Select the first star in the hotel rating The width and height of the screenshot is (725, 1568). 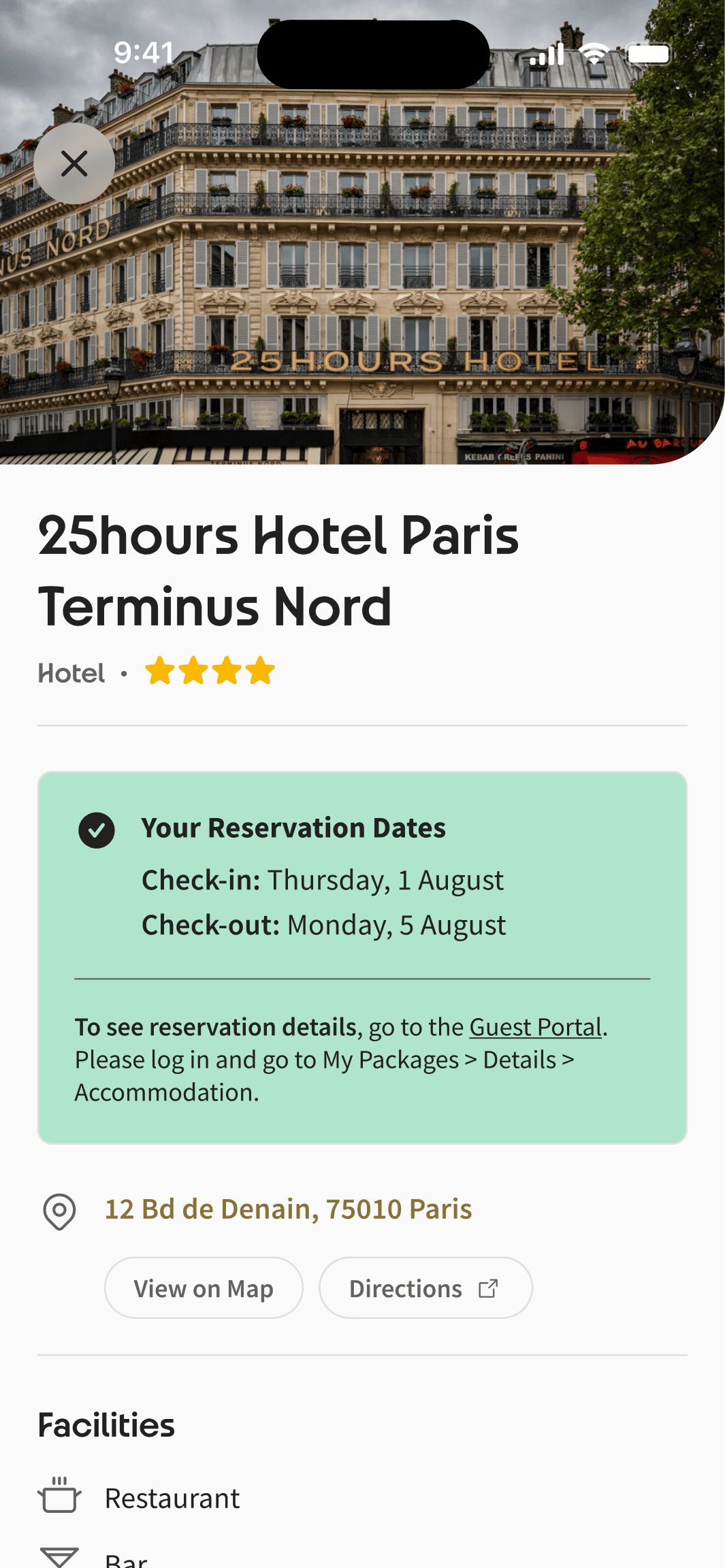point(160,670)
